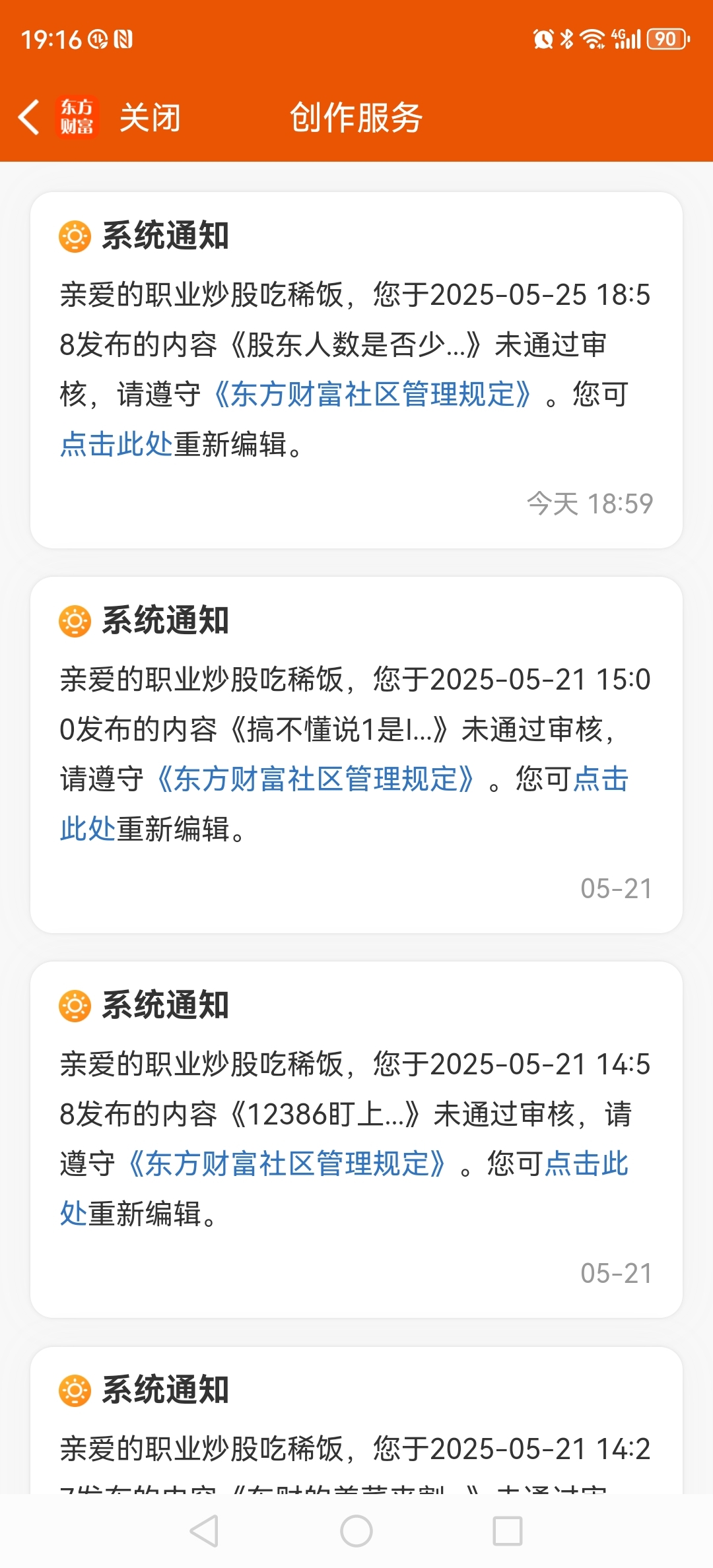Go to the system home screen
The width and height of the screenshot is (713, 1568).
coord(356,1531)
